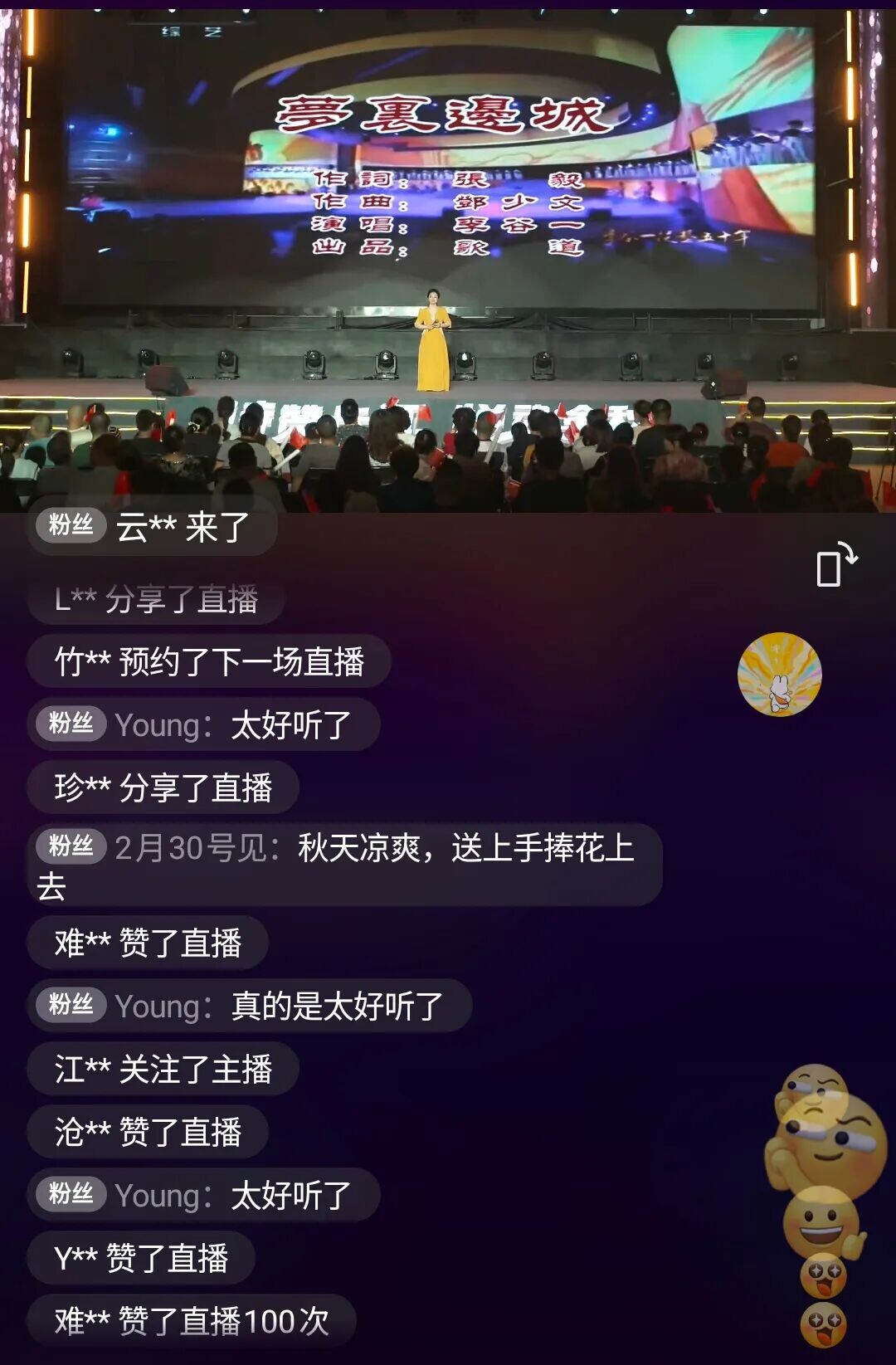Tap the live video of 夢裏邊城
The height and width of the screenshot is (1365, 896).
click(448, 257)
